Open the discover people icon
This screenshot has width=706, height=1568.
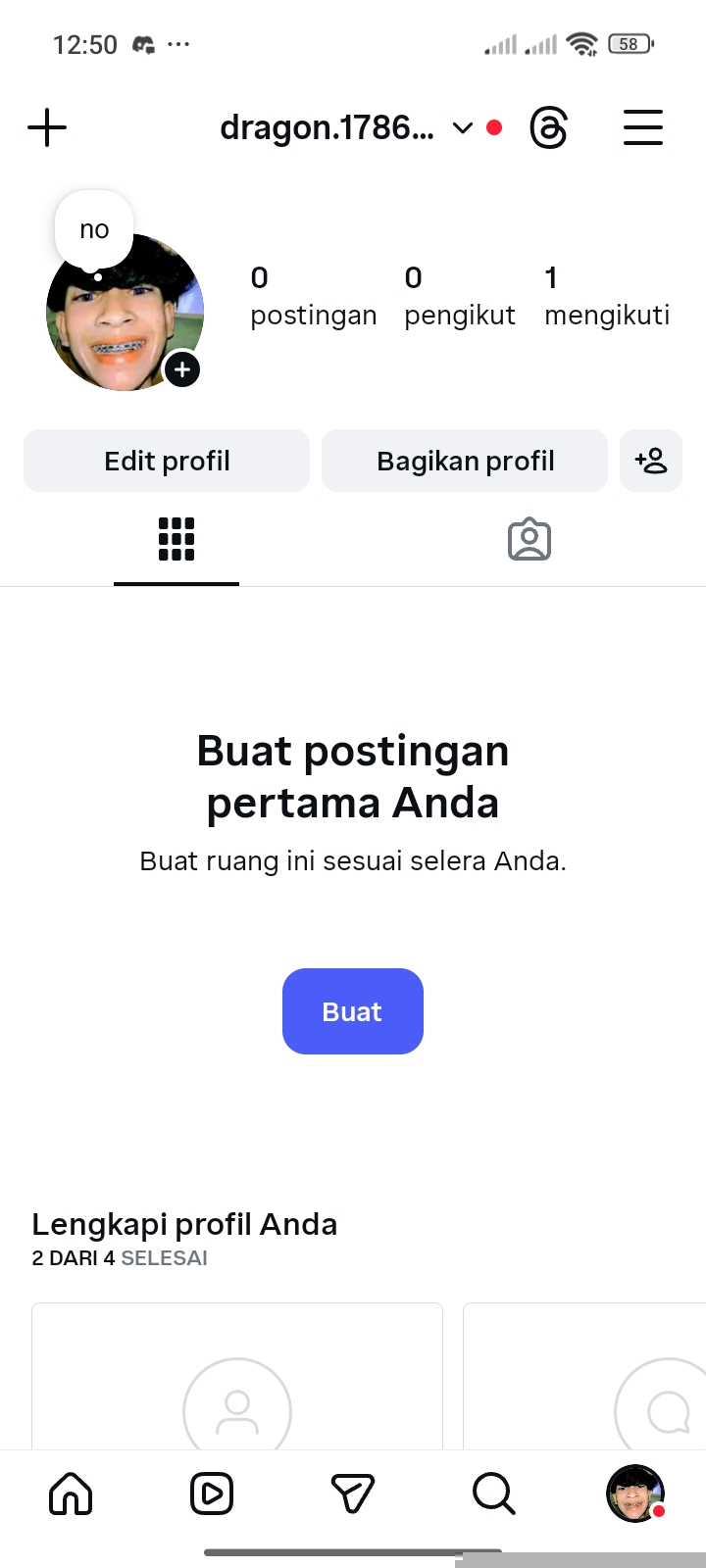coord(651,461)
